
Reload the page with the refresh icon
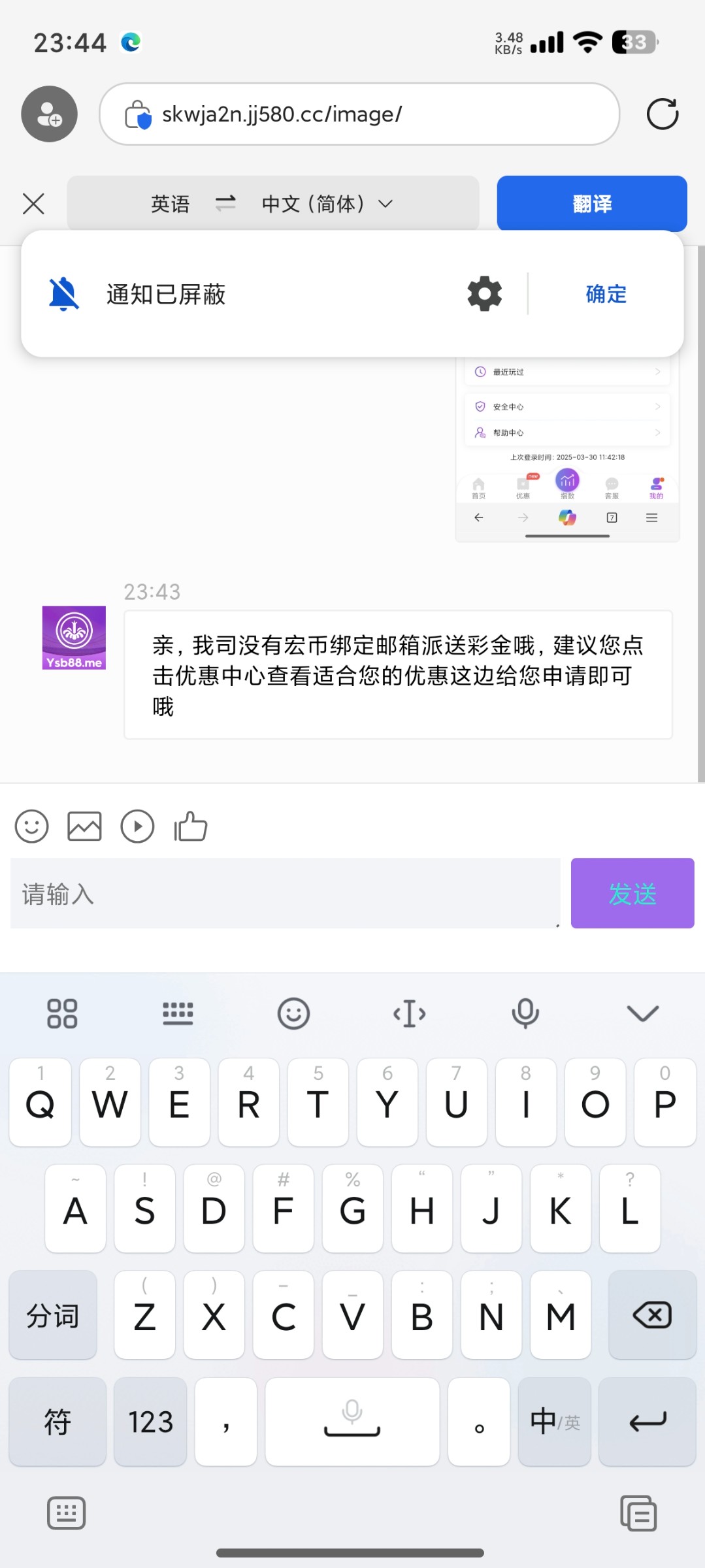coord(662,114)
